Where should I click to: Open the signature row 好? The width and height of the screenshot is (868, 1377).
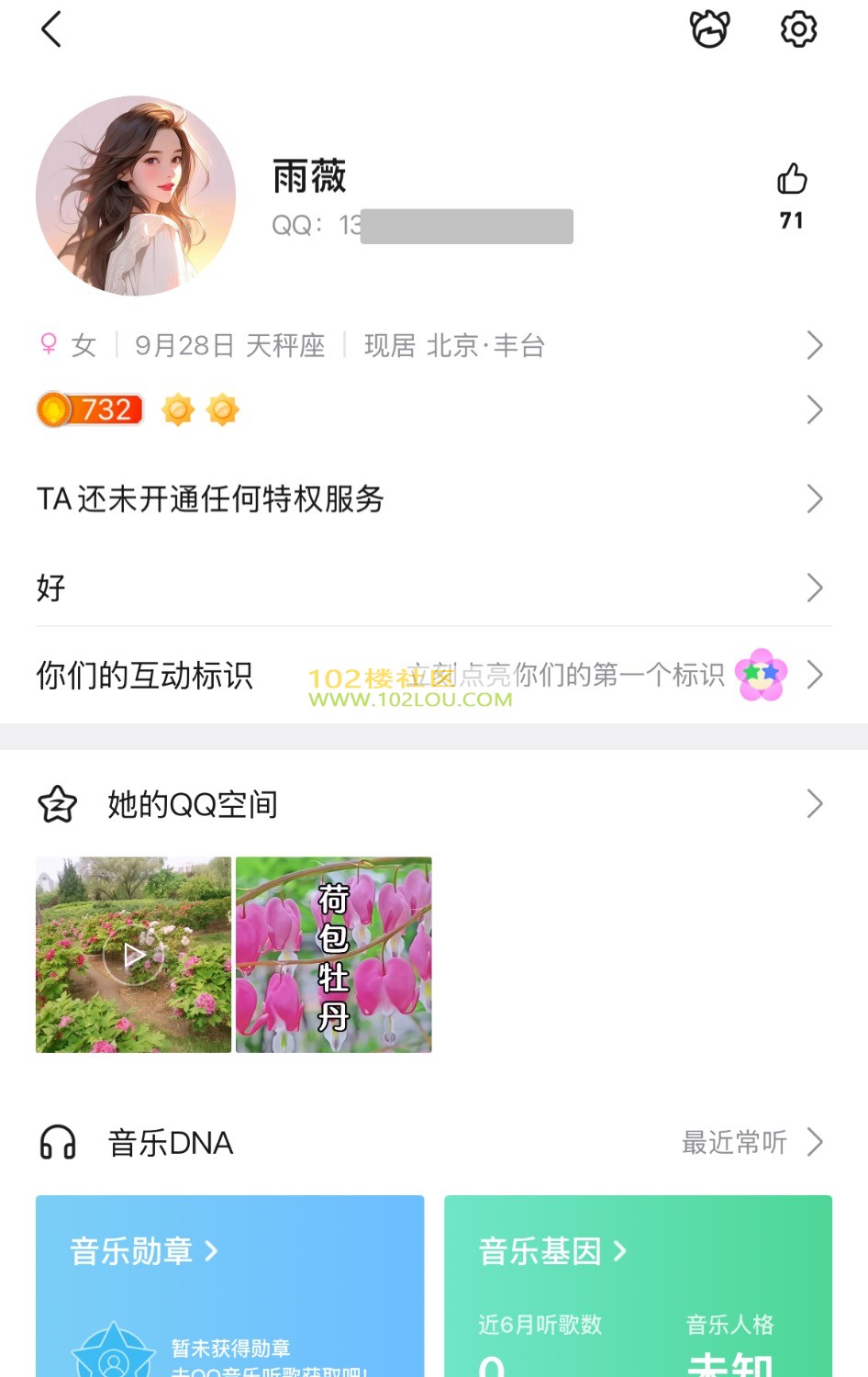click(x=431, y=588)
